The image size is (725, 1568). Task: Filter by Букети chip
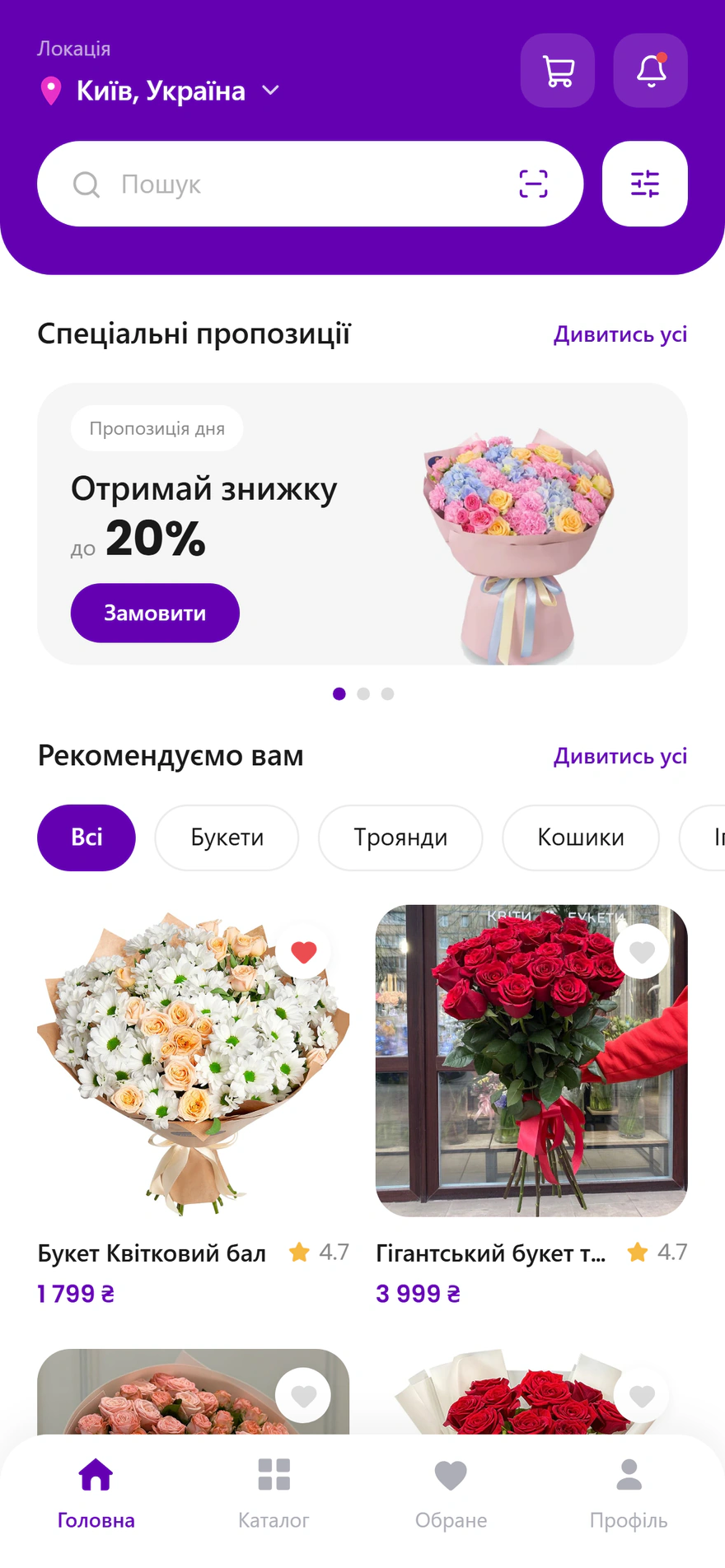point(227,838)
